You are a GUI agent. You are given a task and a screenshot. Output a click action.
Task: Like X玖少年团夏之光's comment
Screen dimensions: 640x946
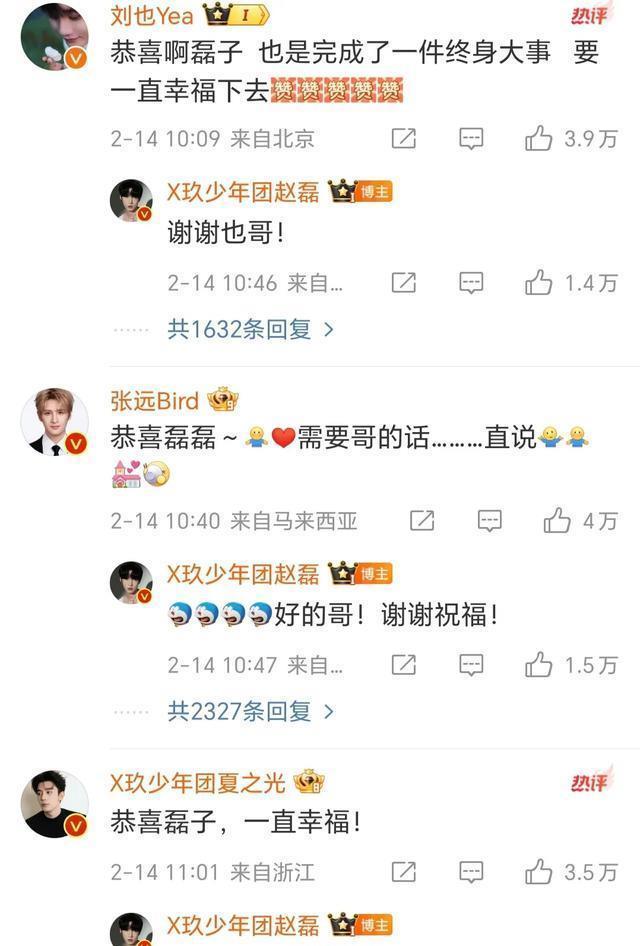pos(539,872)
